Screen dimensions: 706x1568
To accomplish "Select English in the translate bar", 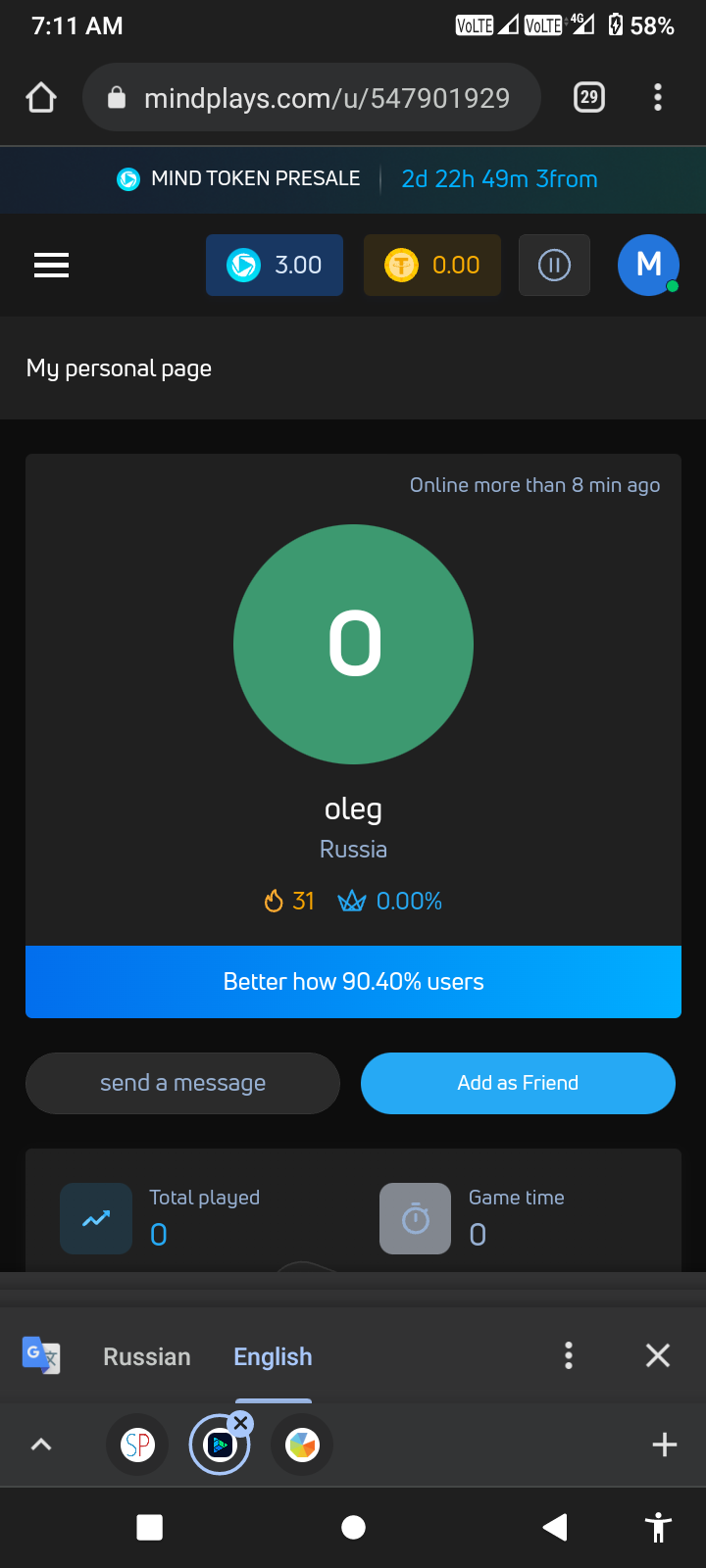I will [273, 1356].
